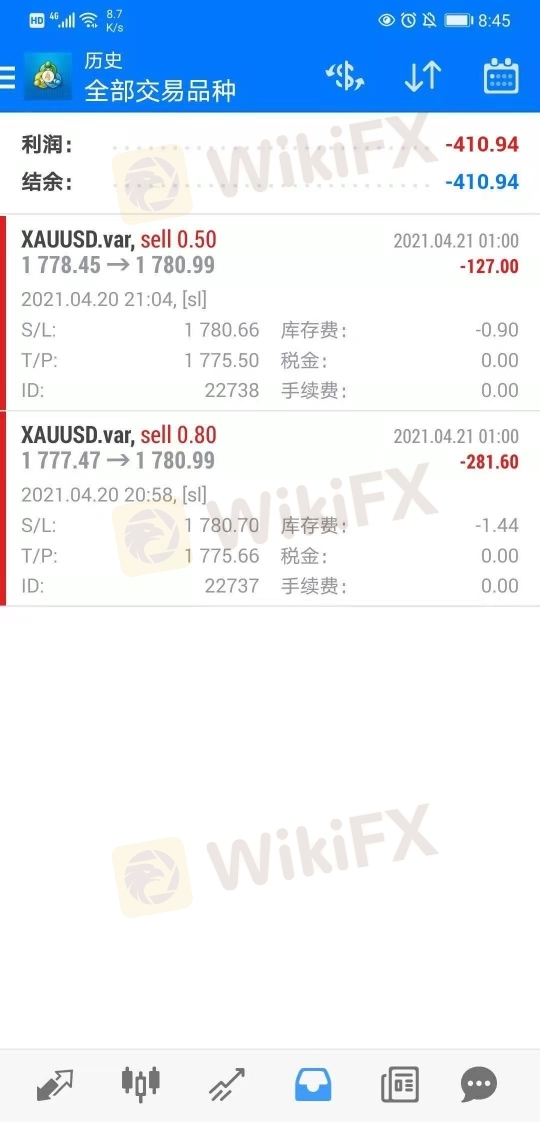Open the hamburger drawer menu

click(7, 77)
